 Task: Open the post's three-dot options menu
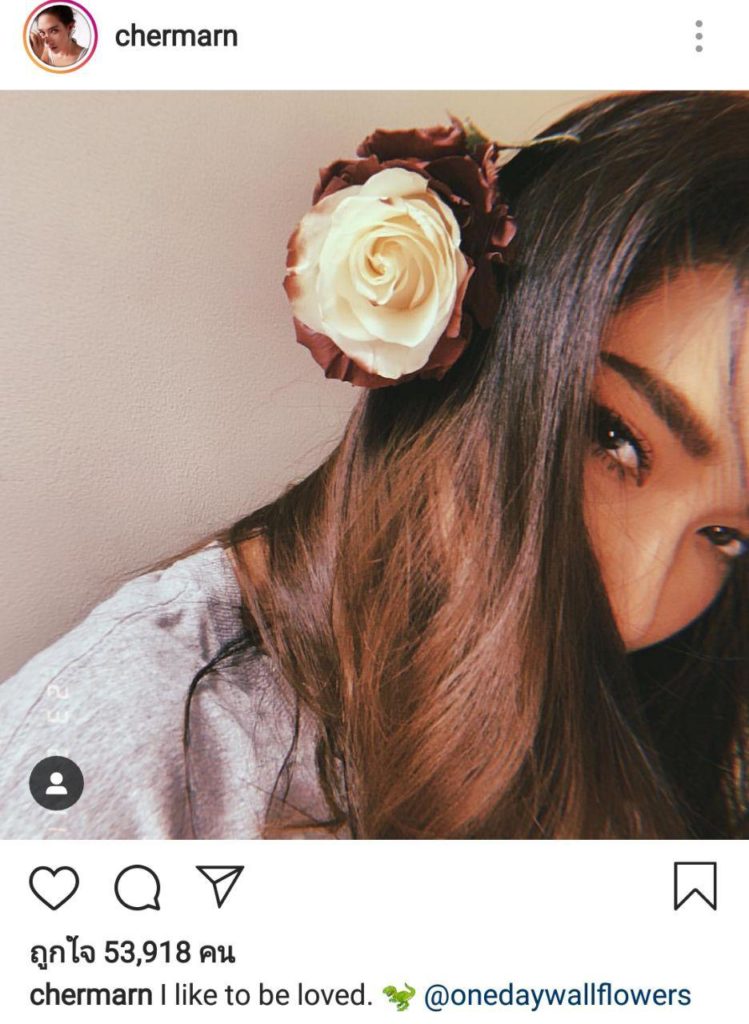[698, 36]
